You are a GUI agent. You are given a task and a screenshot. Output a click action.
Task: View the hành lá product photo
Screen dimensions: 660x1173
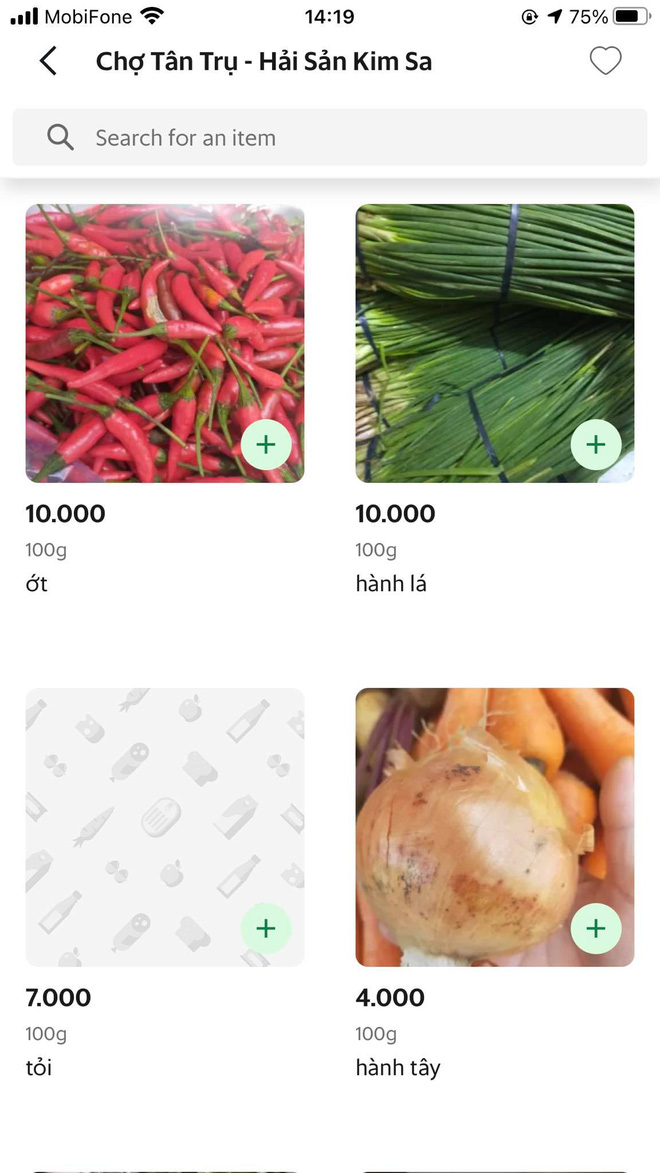tap(480, 330)
